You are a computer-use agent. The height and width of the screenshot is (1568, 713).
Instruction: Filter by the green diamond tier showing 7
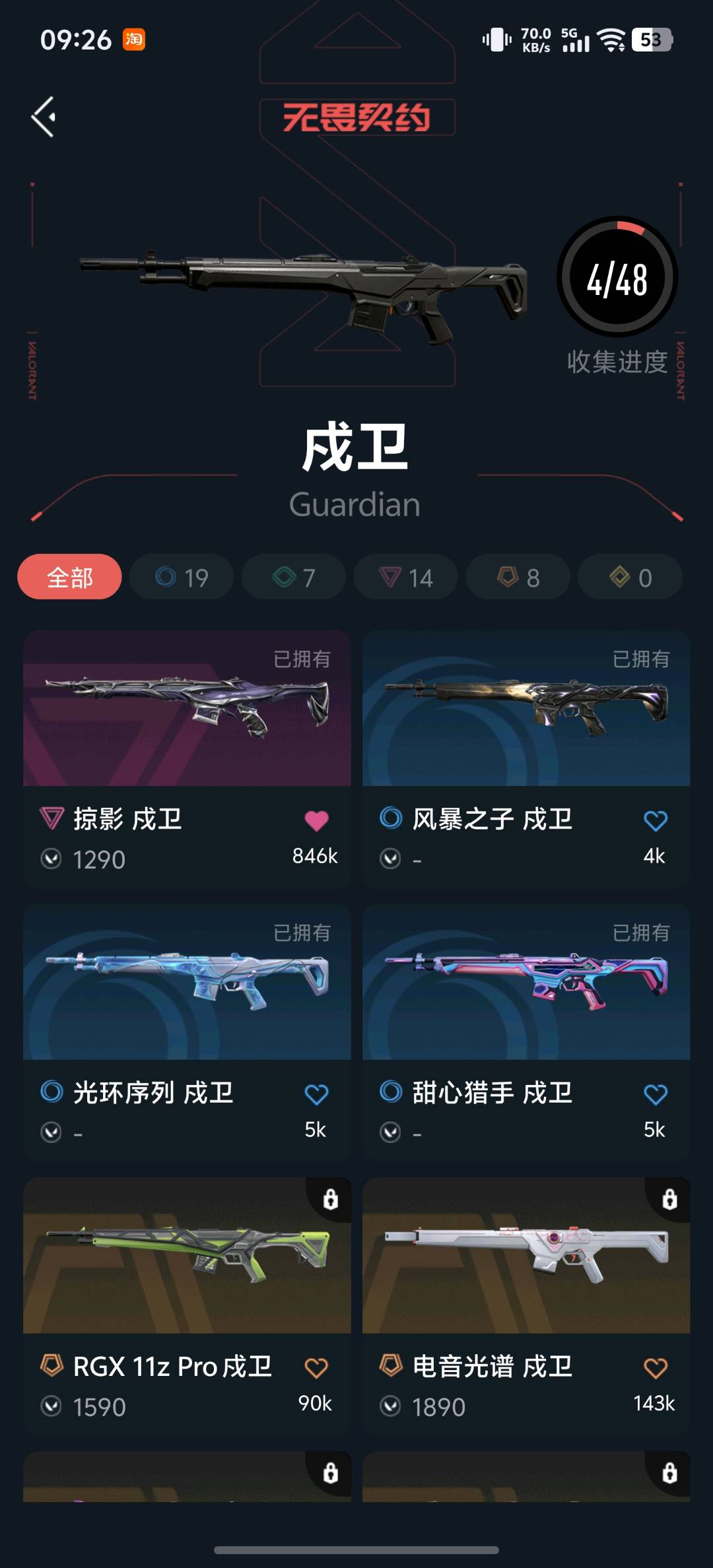(x=294, y=577)
